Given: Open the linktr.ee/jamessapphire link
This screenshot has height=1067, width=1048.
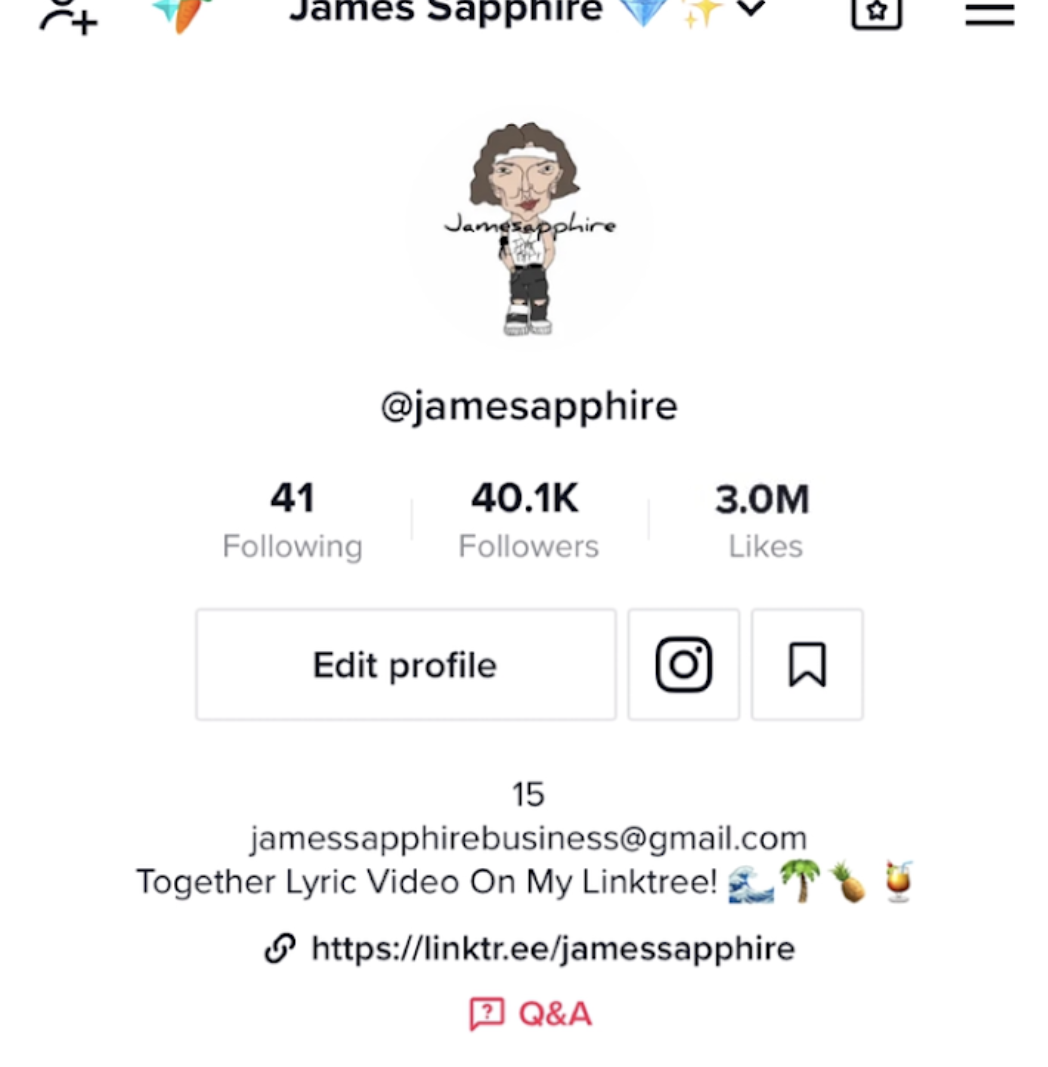Looking at the screenshot, I should (x=552, y=948).
